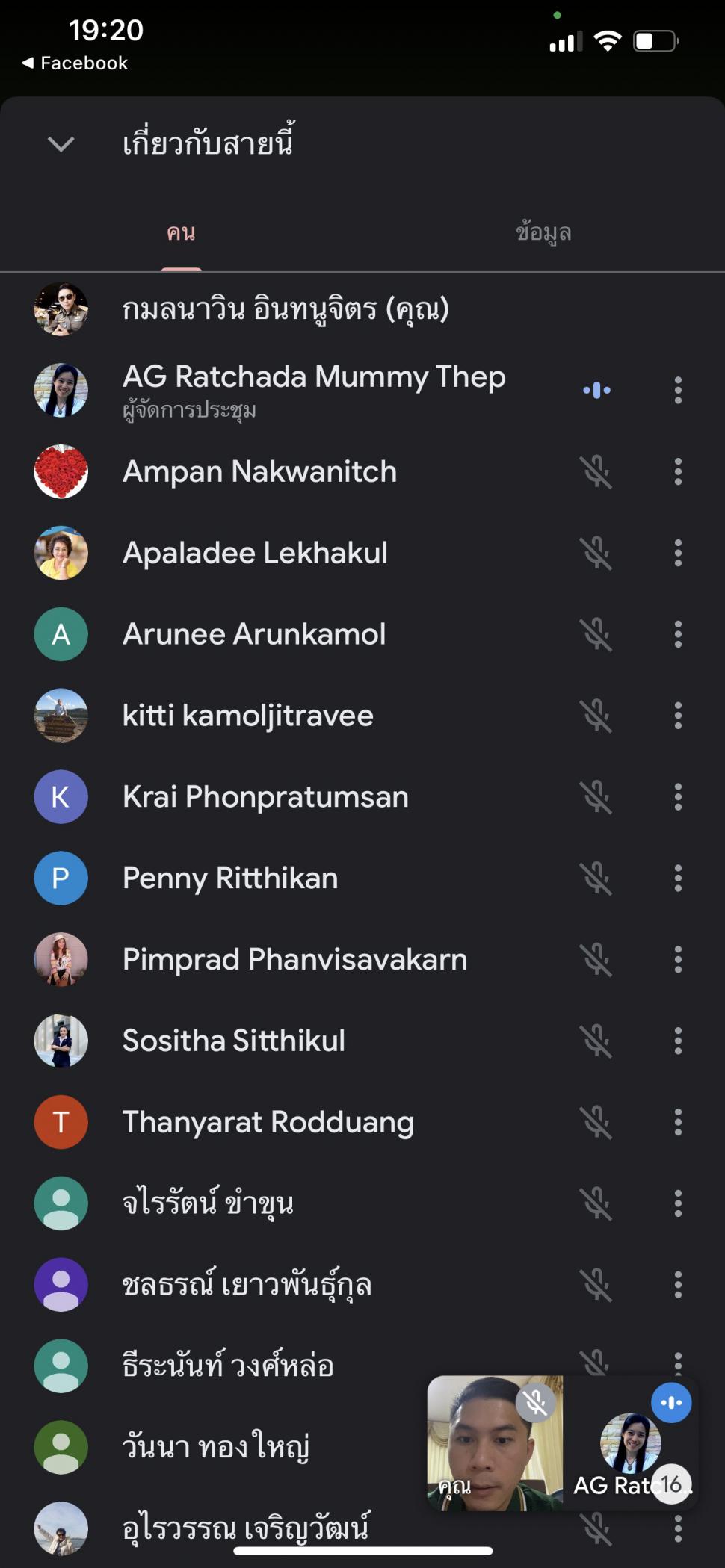Tap the muted mic icon for Apaladee Lekhakul
Image resolution: width=725 pixels, height=1568 pixels.
click(x=596, y=553)
